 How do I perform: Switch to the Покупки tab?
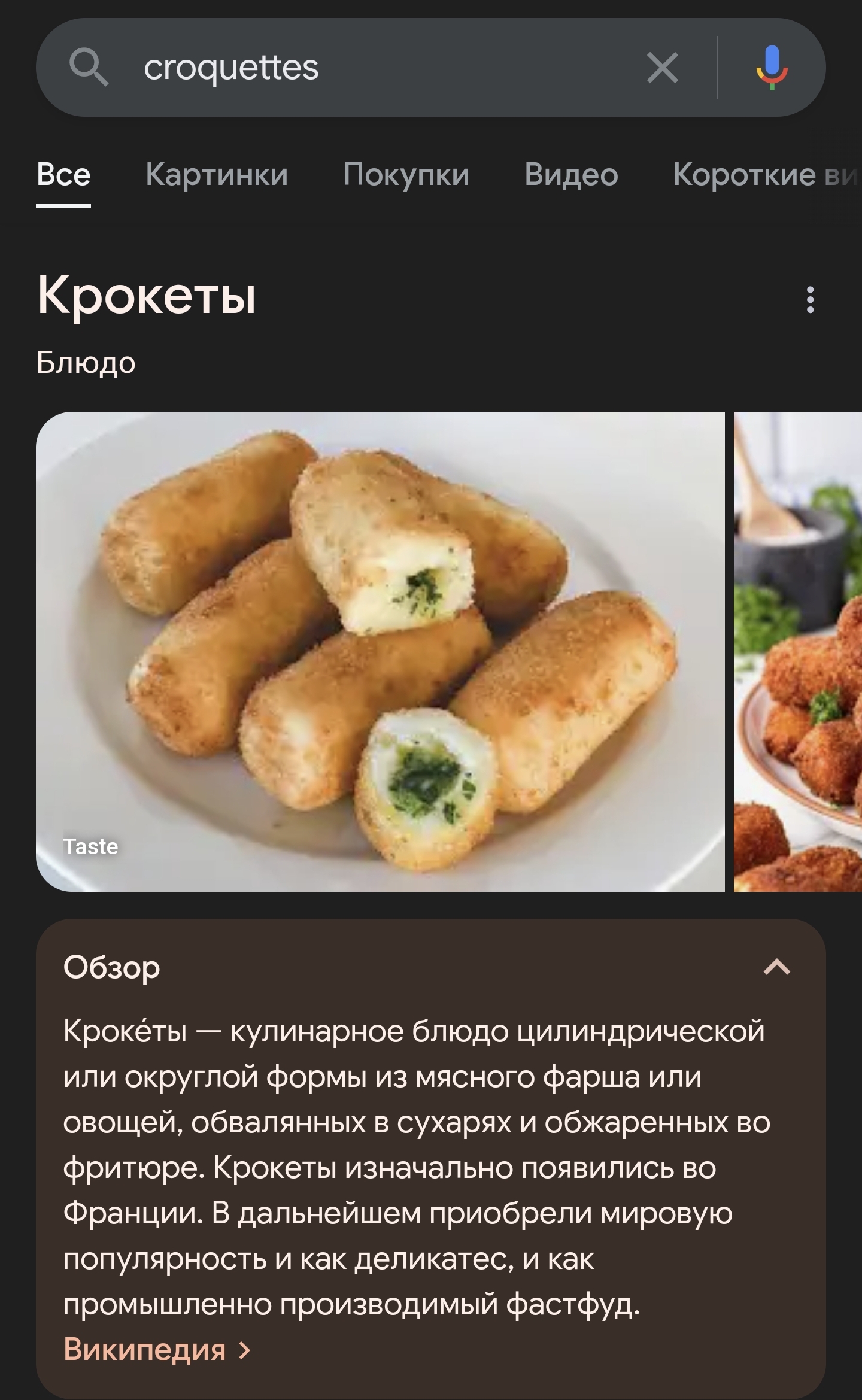[406, 175]
